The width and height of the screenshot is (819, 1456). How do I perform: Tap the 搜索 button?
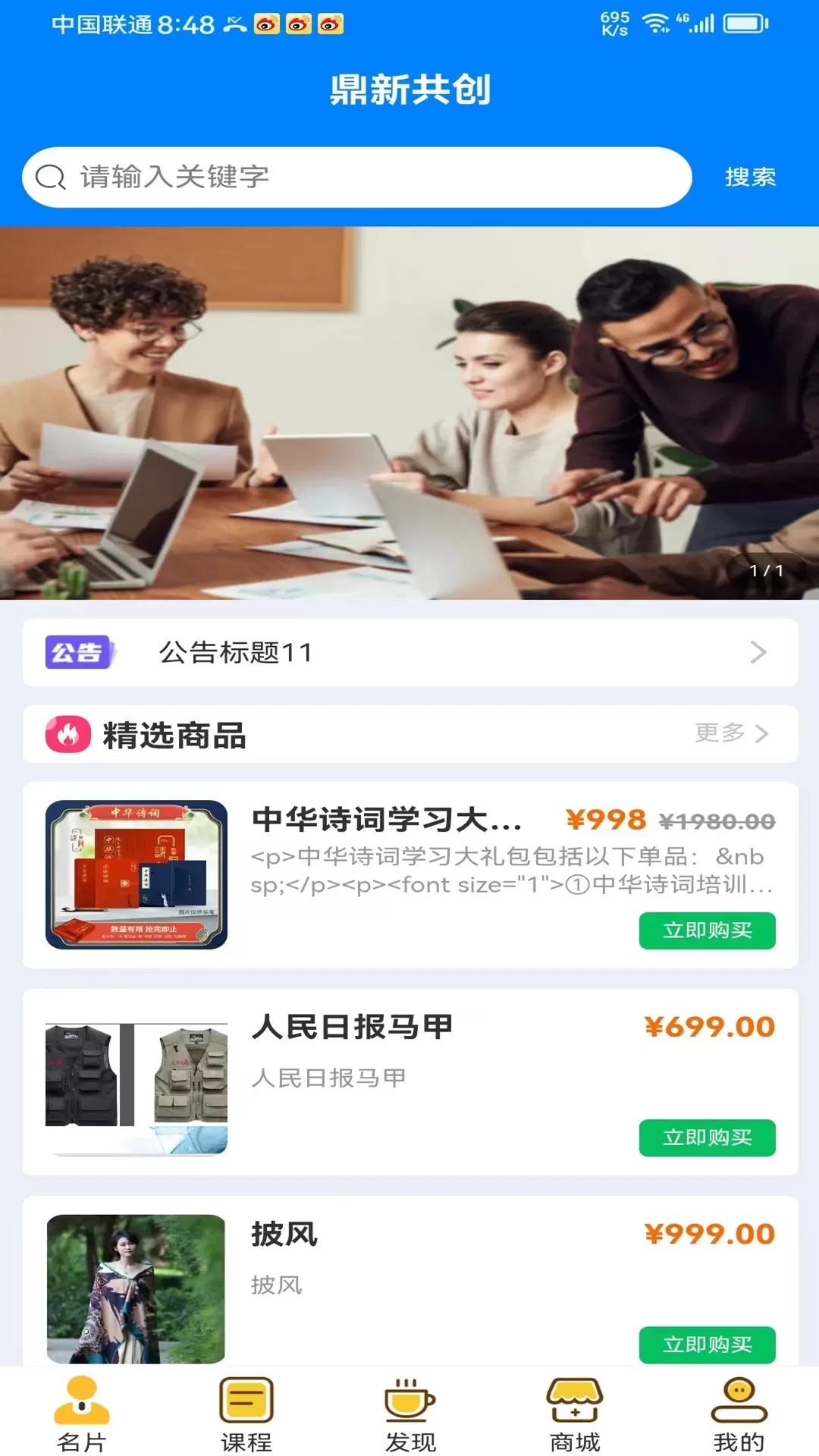(750, 177)
